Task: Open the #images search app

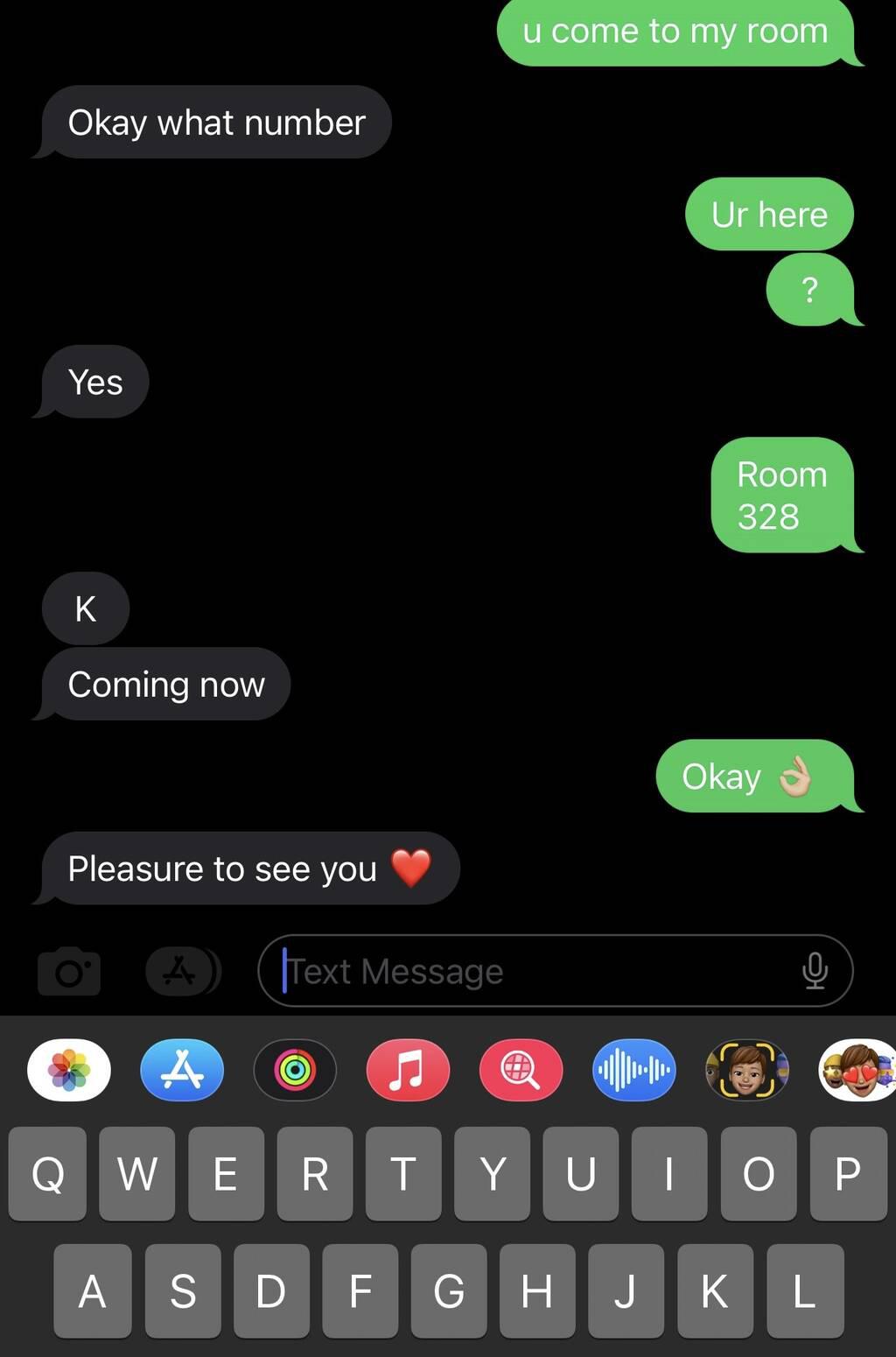Action: (521, 1070)
